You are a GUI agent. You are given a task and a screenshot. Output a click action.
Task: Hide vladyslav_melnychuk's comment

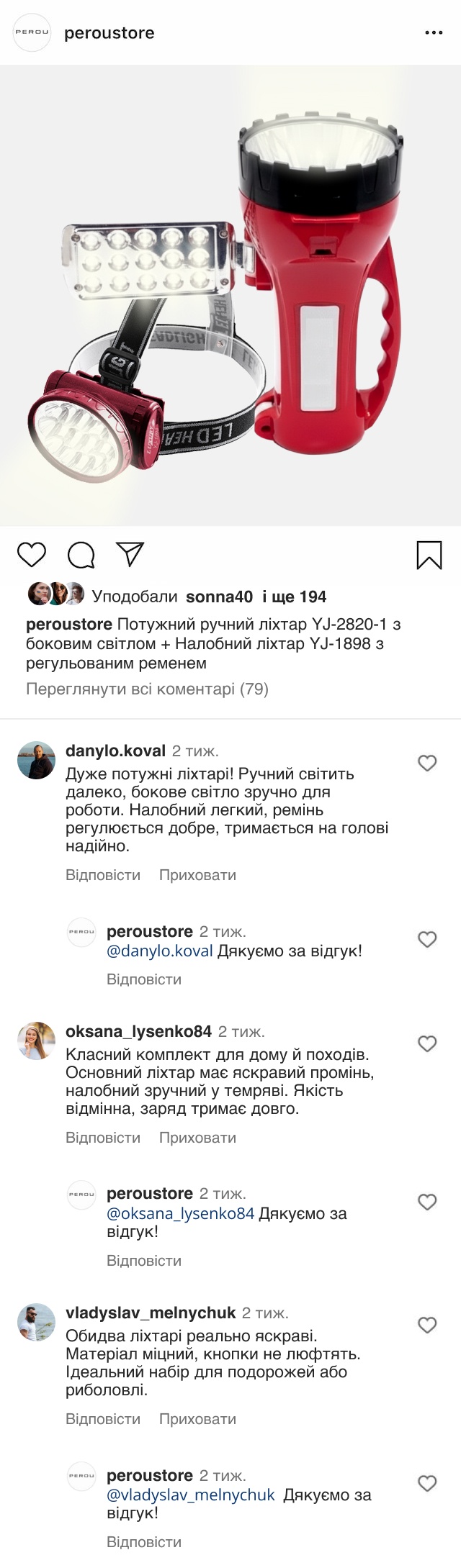point(197,1419)
